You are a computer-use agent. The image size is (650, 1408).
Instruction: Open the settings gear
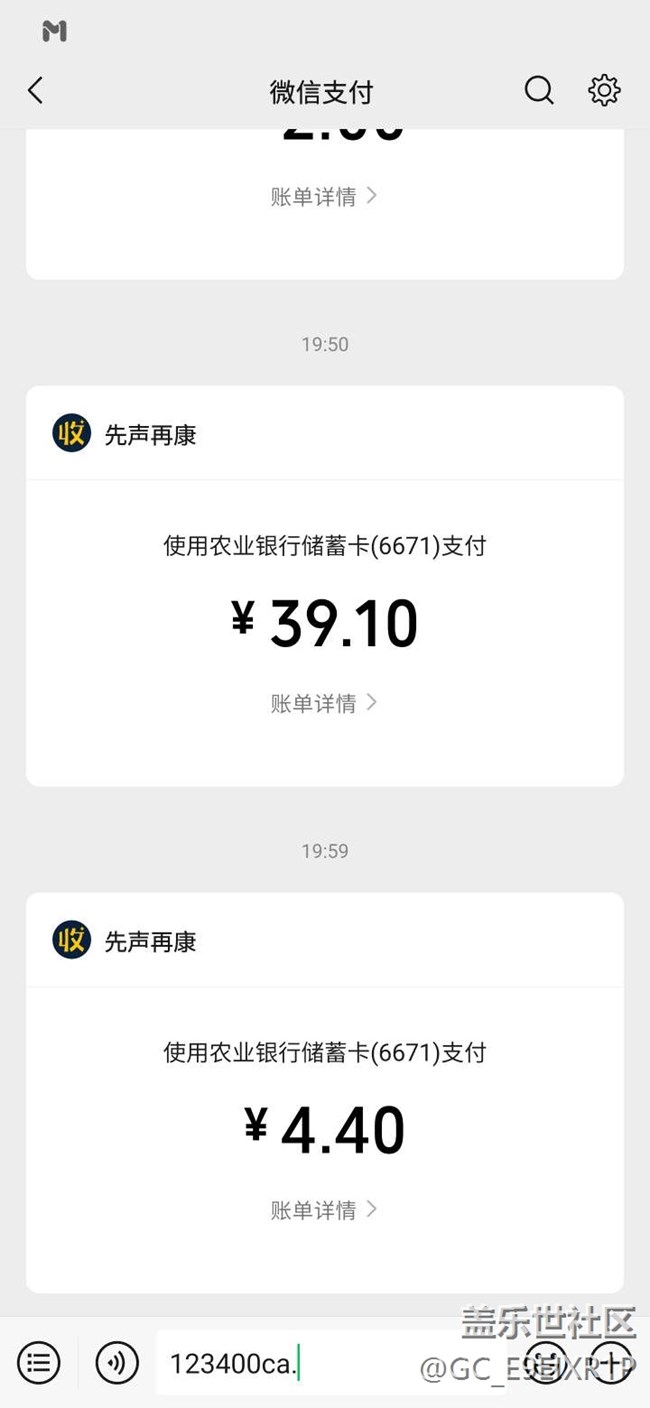pyautogui.click(x=604, y=91)
